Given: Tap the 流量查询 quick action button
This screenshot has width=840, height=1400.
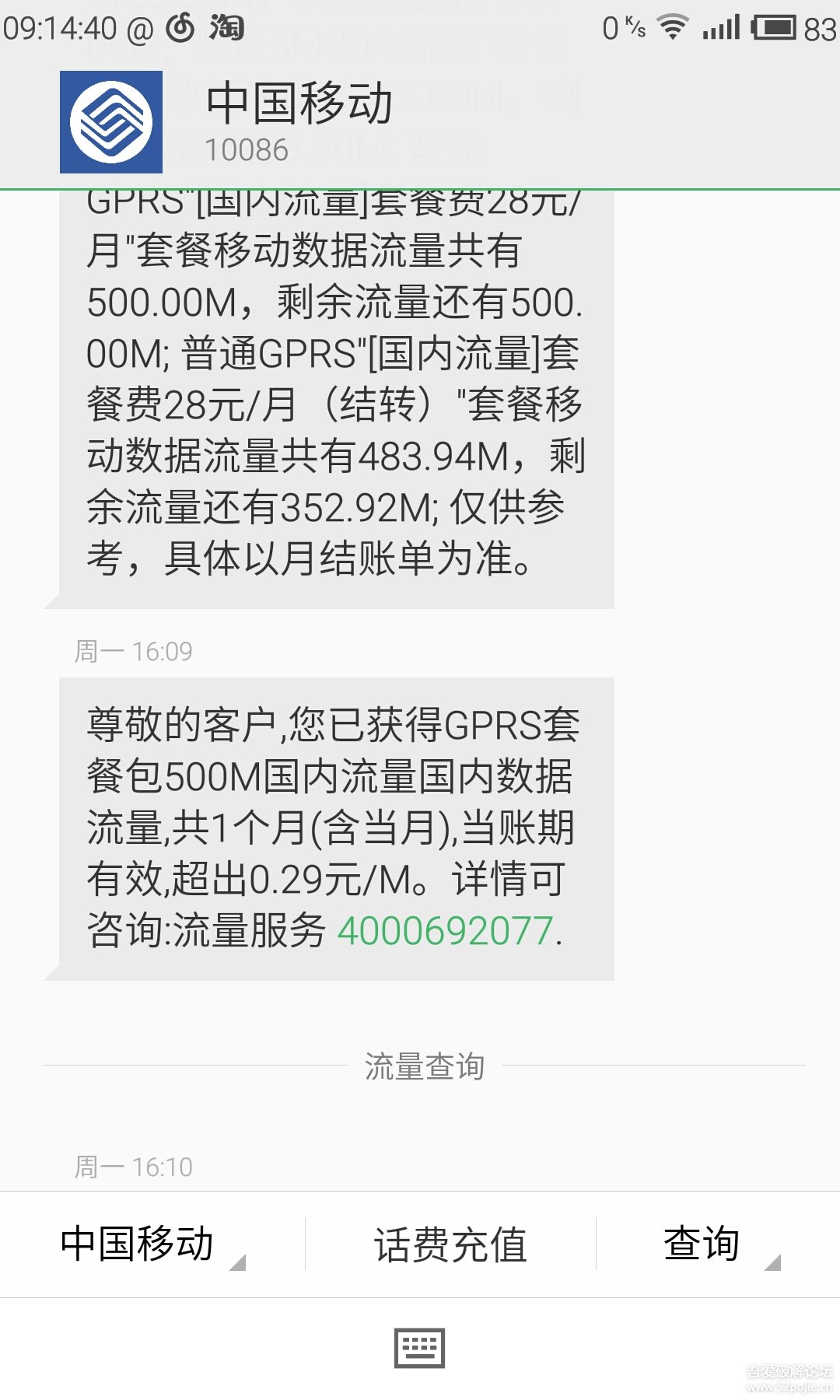Looking at the screenshot, I should [x=425, y=1067].
